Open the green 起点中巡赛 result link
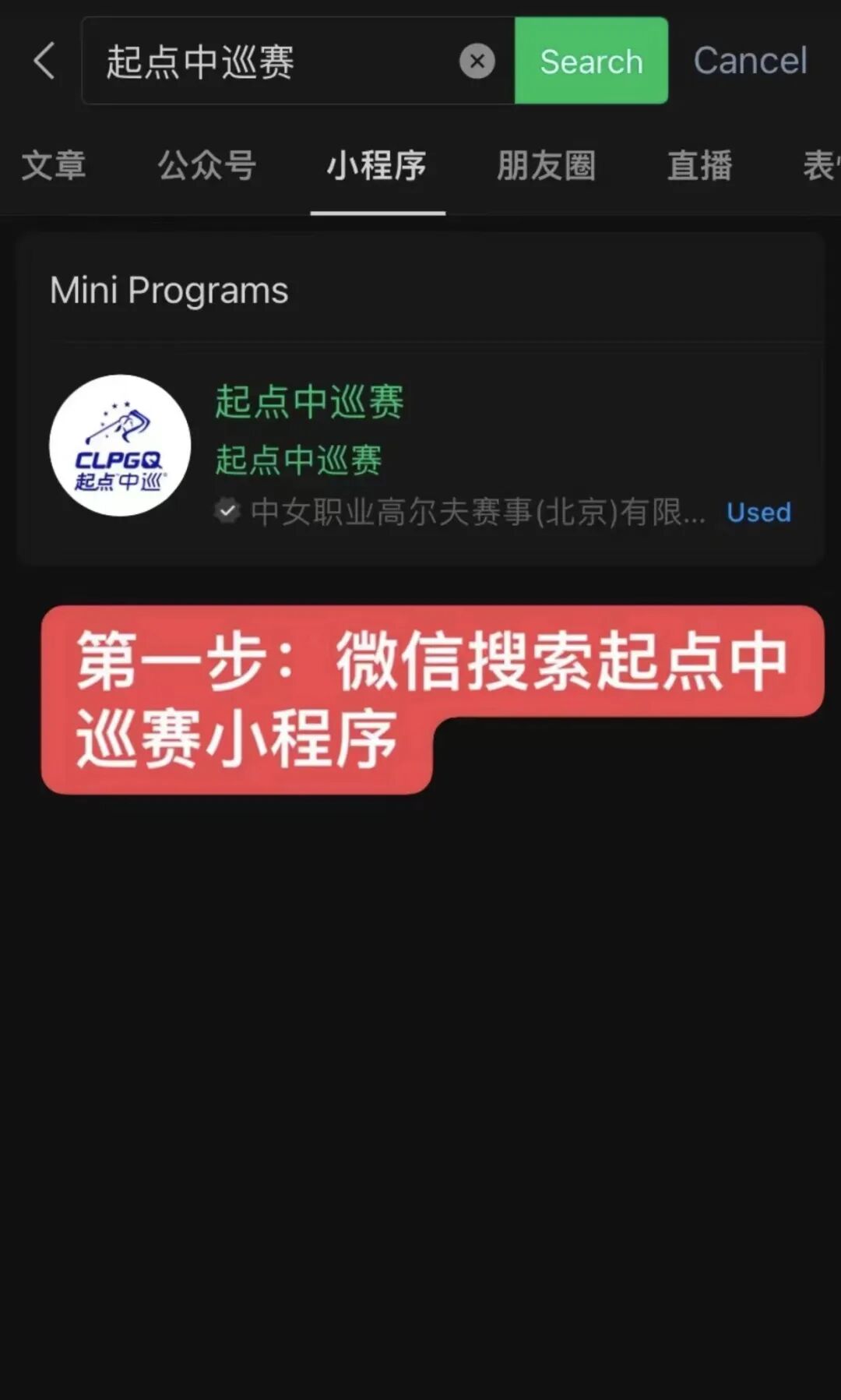This screenshot has height=1400, width=841. [308, 400]
